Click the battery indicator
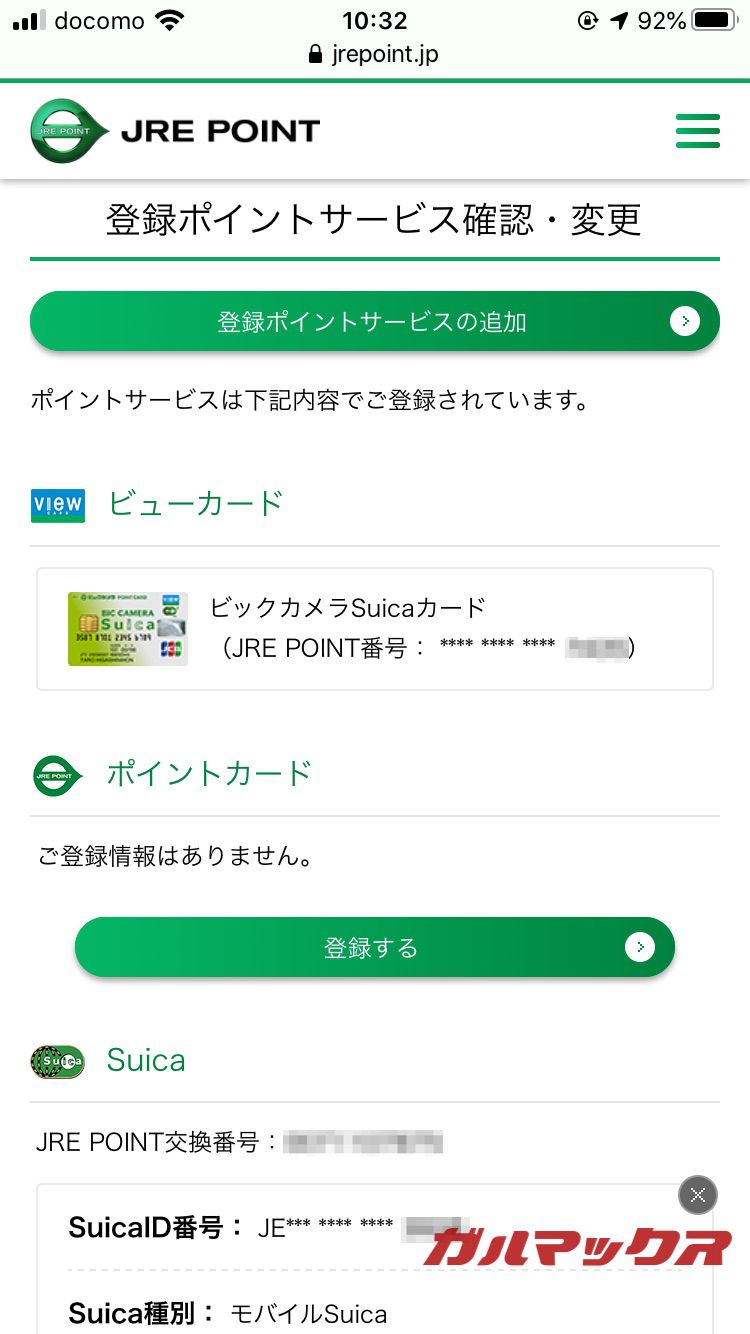750x1334 pixels. (712, 18)
